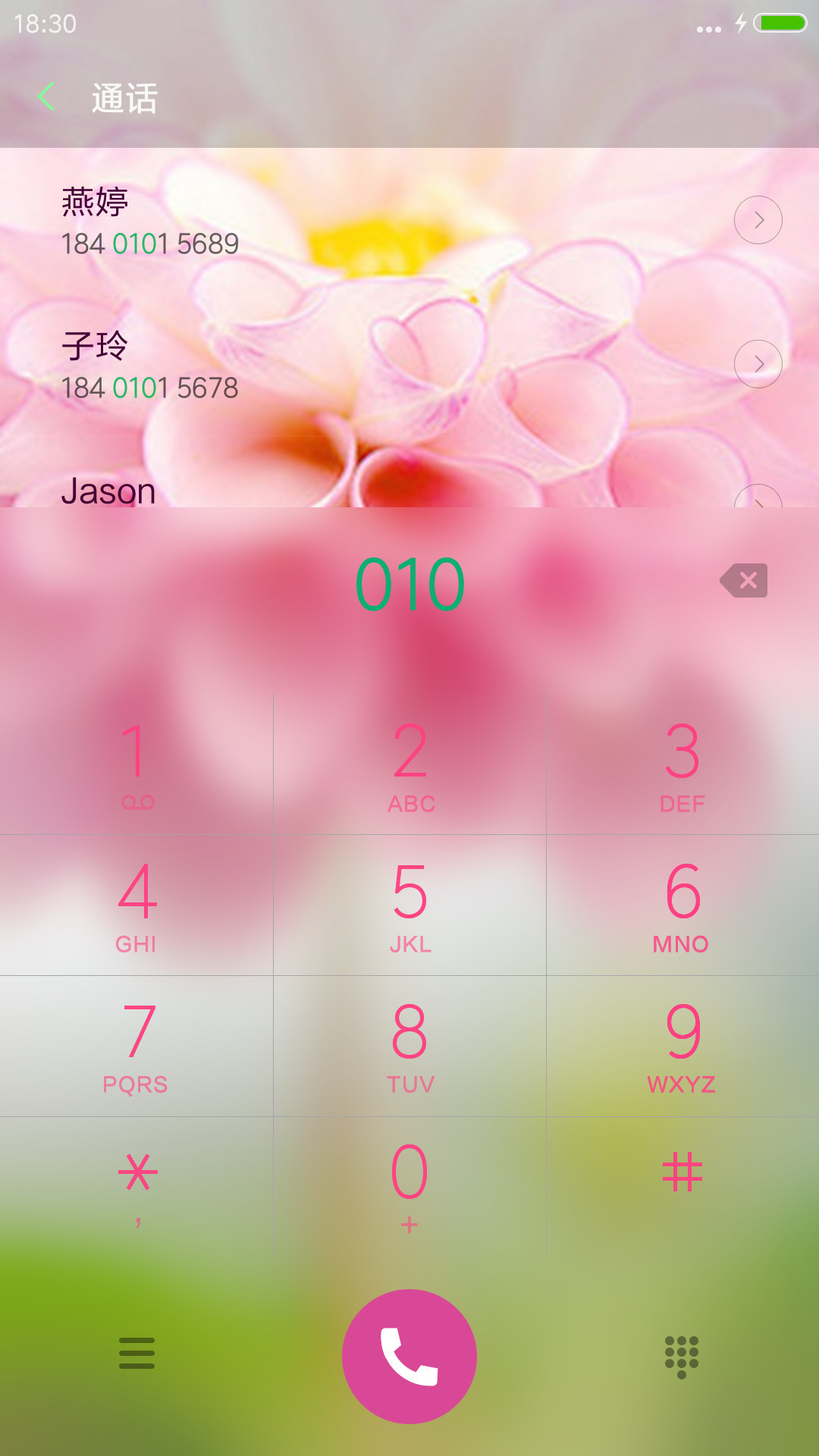The width and height of the screenshot is (819, 1456).
Task: Open details arrow for 燕婷
Action: click(758, 220)
